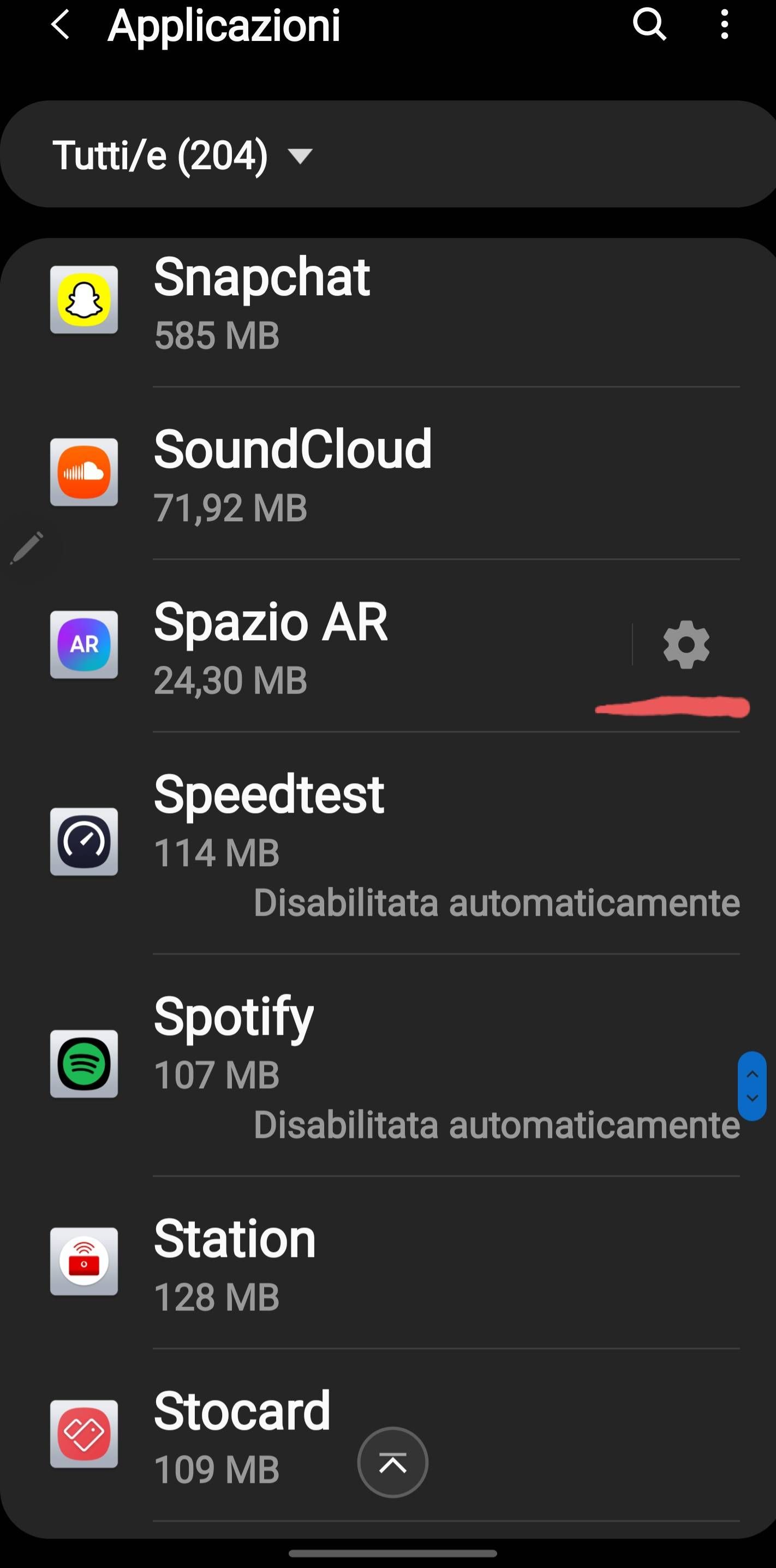
Task: Expand the Tutti/e (204) filter dropdown
Action: pyautogui.click(x=183, y=155)
